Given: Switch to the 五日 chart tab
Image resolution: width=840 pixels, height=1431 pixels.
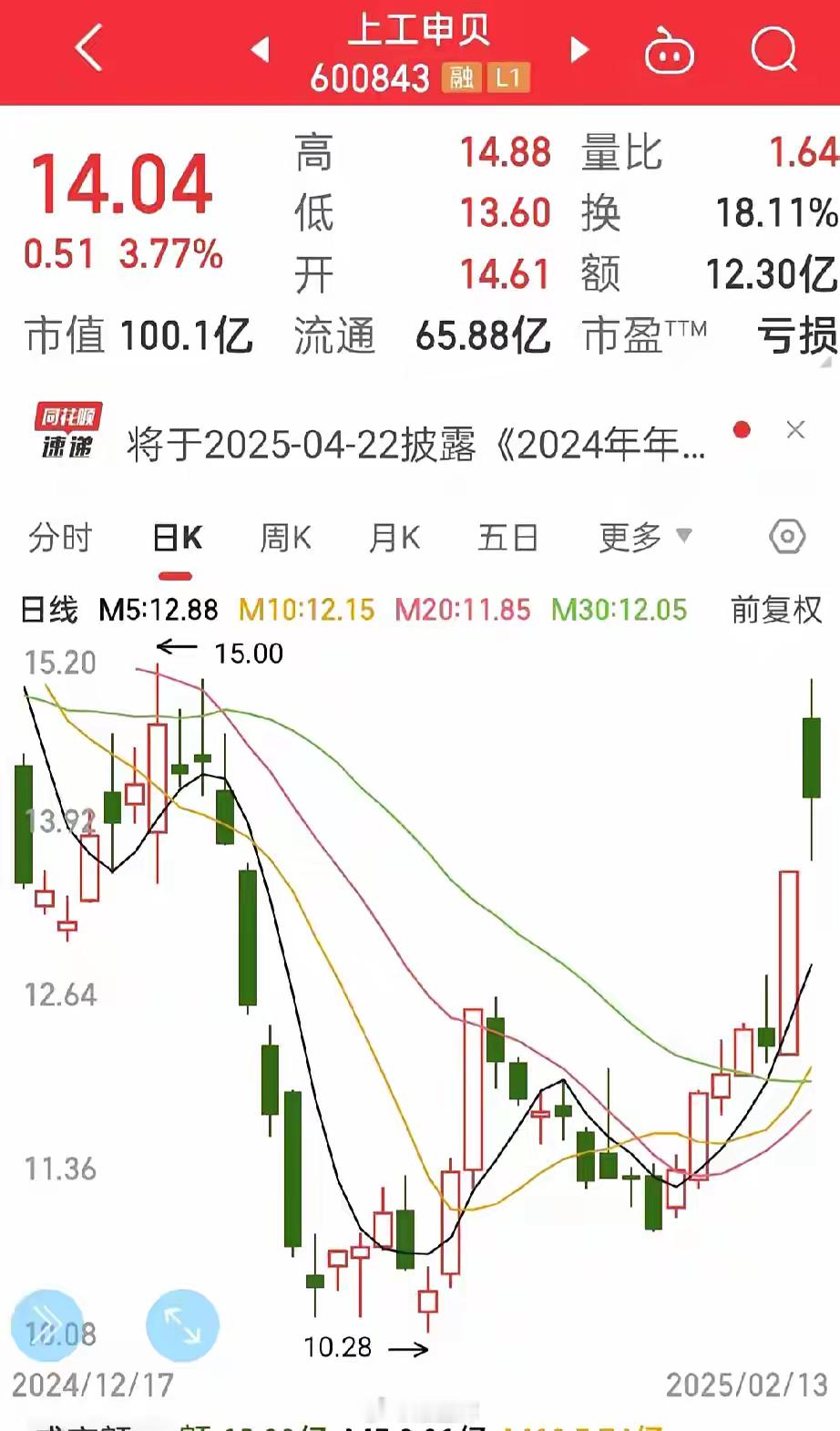Looking at the screenshot, I should click(507, 538).
